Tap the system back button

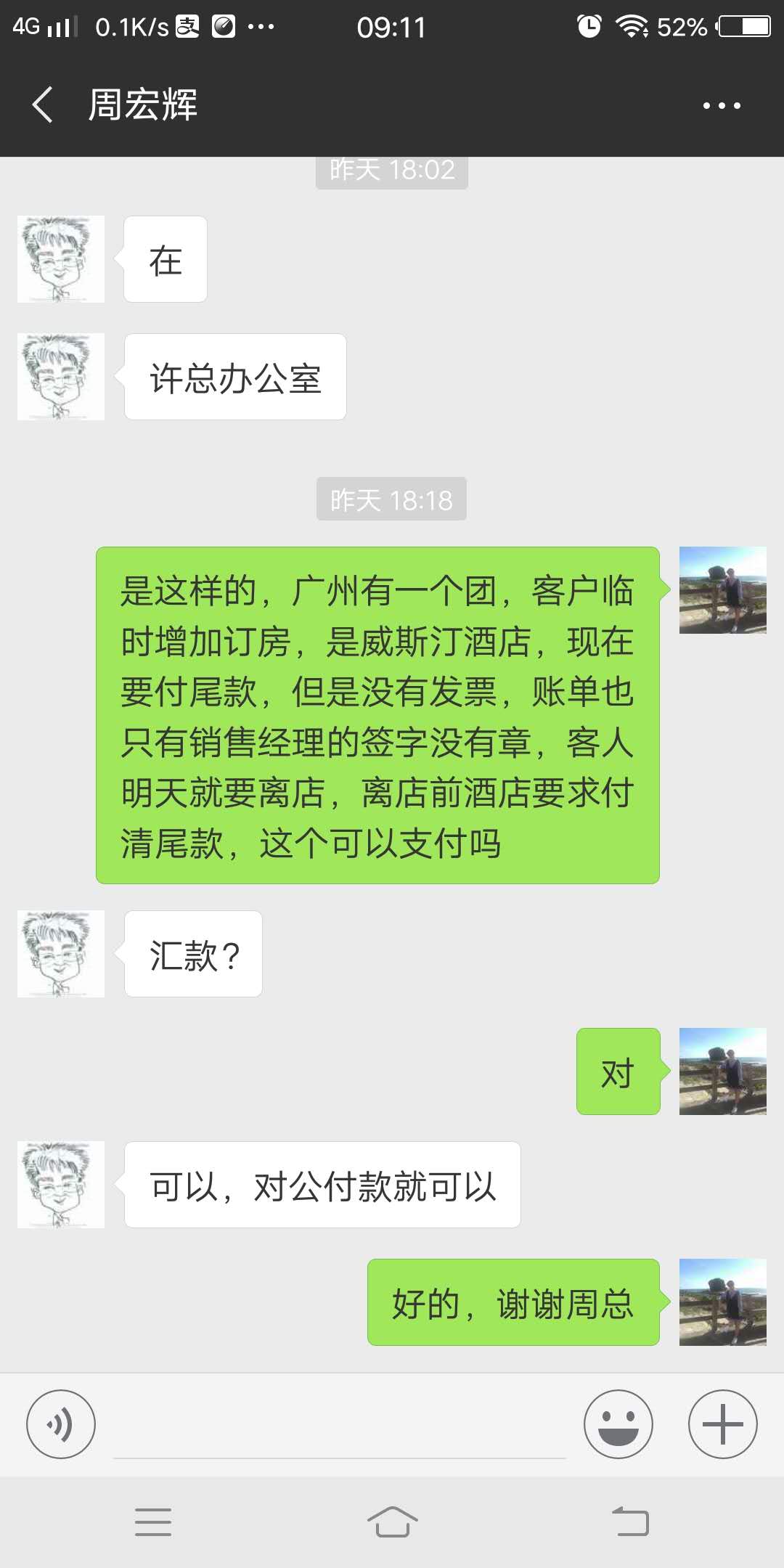click(x=630, y=1522)
